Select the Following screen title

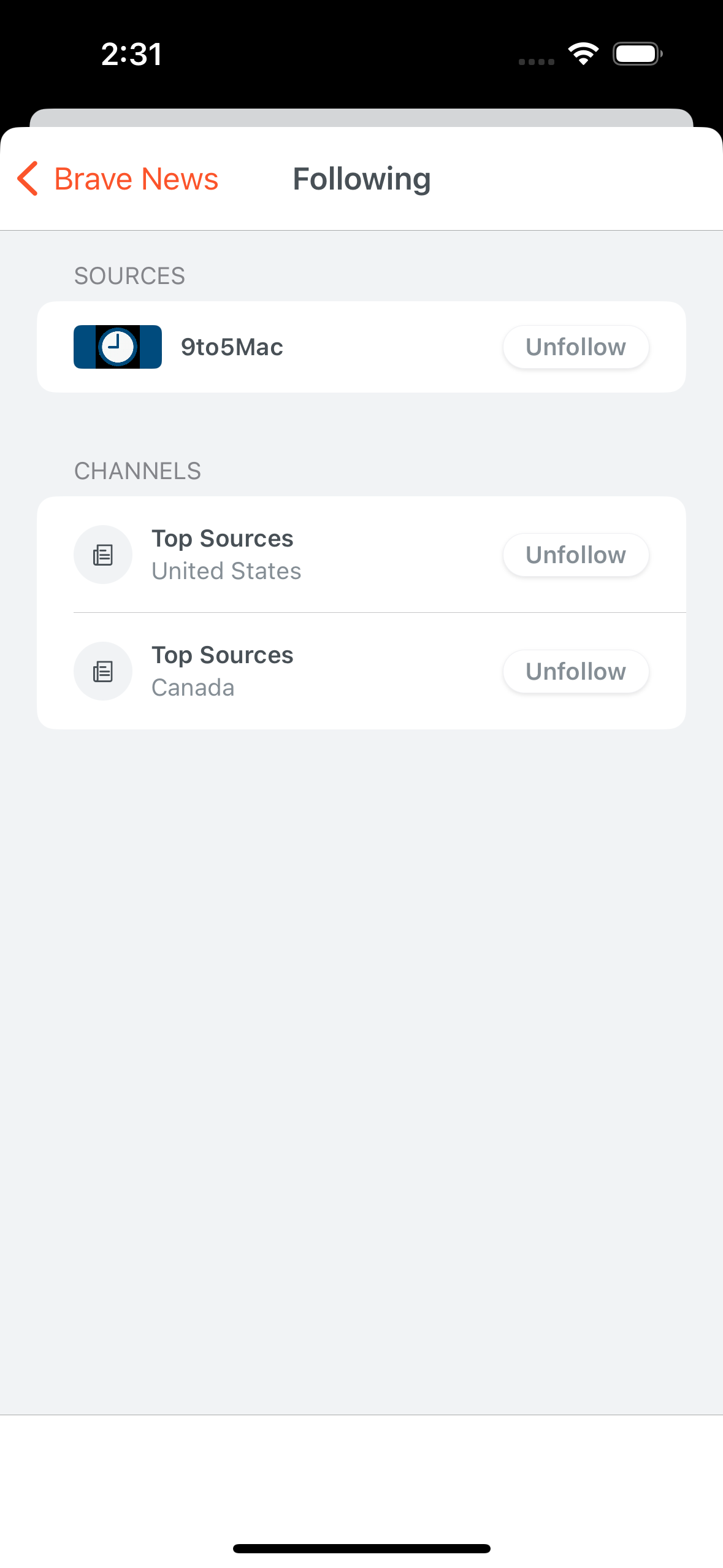[361, 179]
